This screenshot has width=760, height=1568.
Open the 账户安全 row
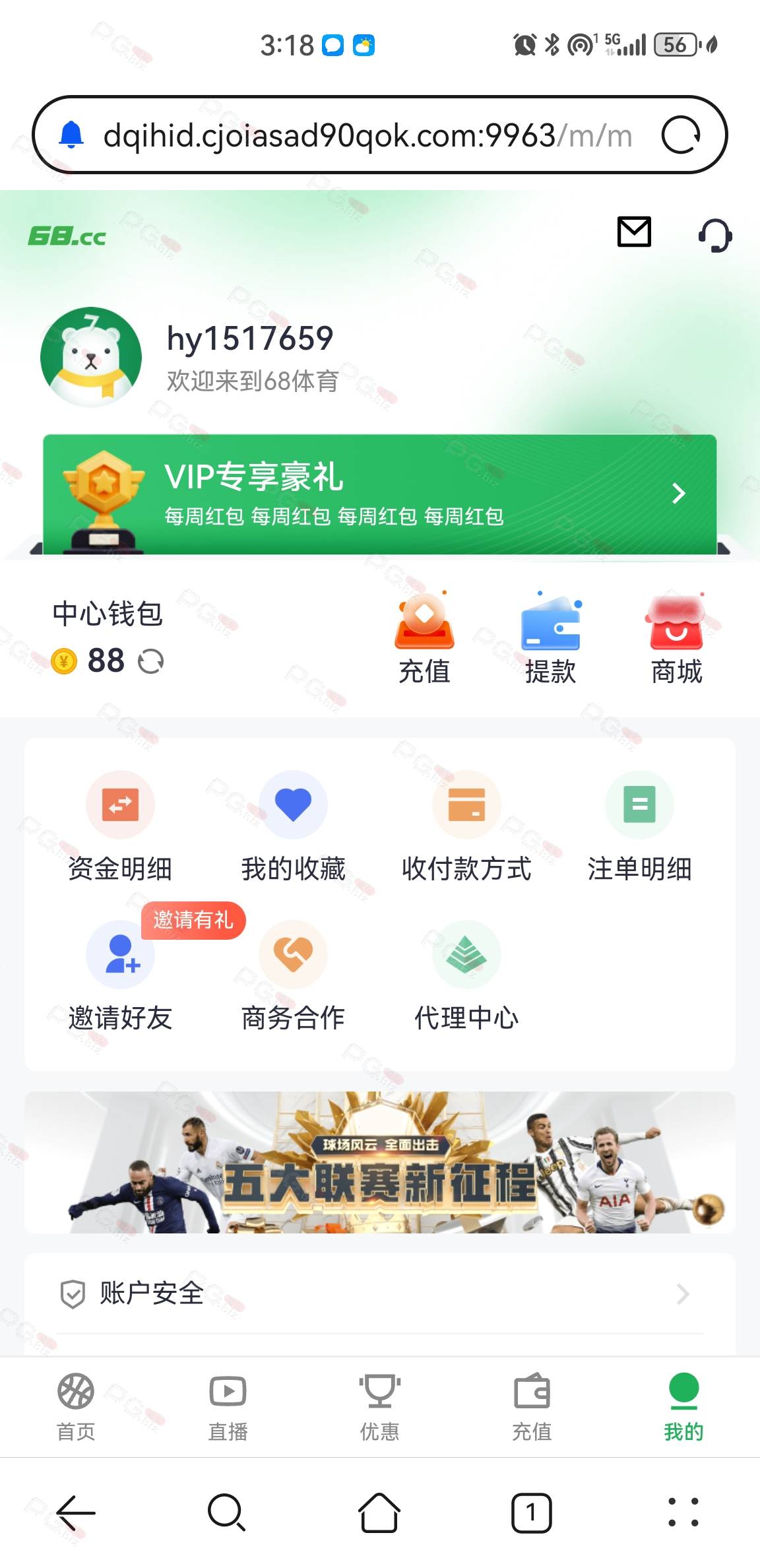pos(379,1293)
